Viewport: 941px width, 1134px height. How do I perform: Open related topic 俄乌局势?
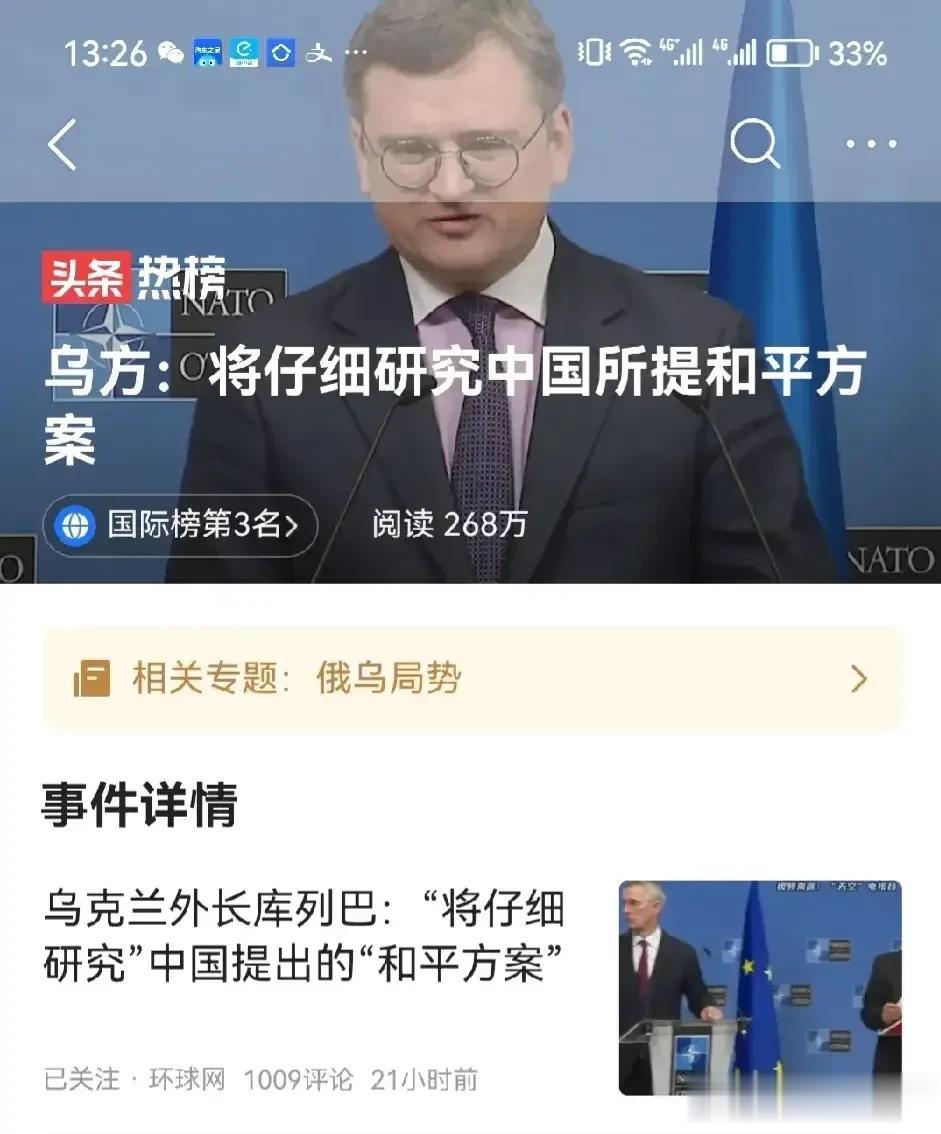click(x=471, y=679)
